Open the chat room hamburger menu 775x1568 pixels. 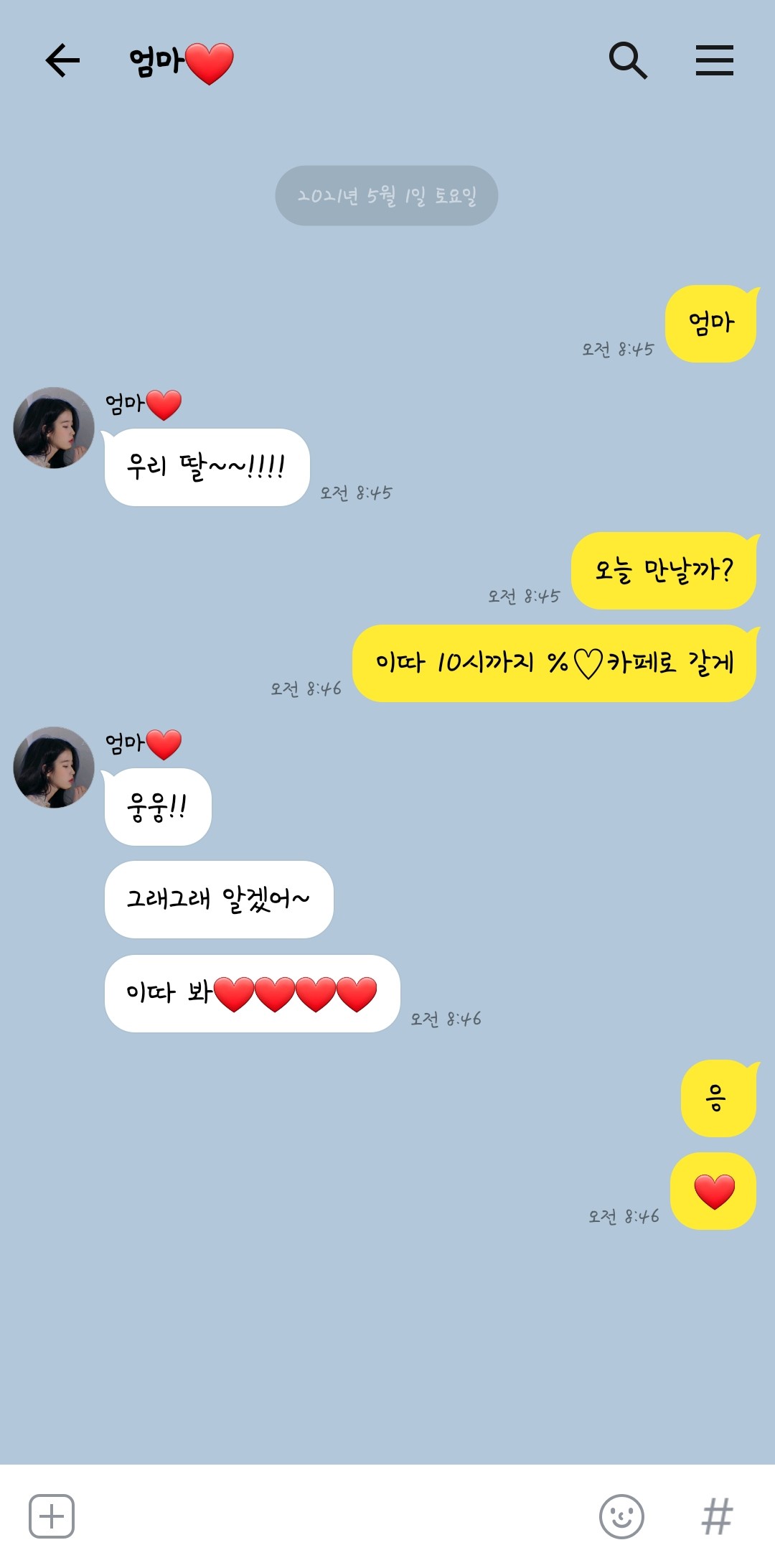point(714,60)
